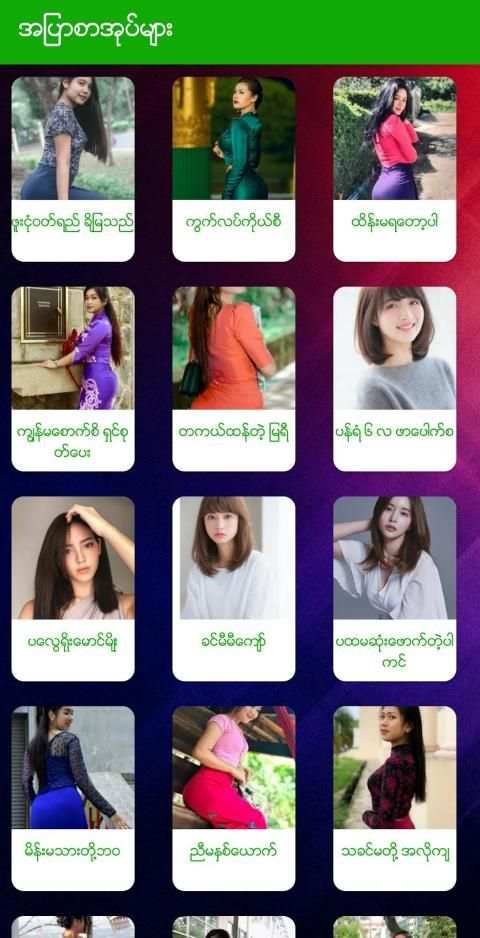Tap the card with the purple skirt photo in the top row
The width and height of the screenshot is (480, 938).
(x=394, y=169)
